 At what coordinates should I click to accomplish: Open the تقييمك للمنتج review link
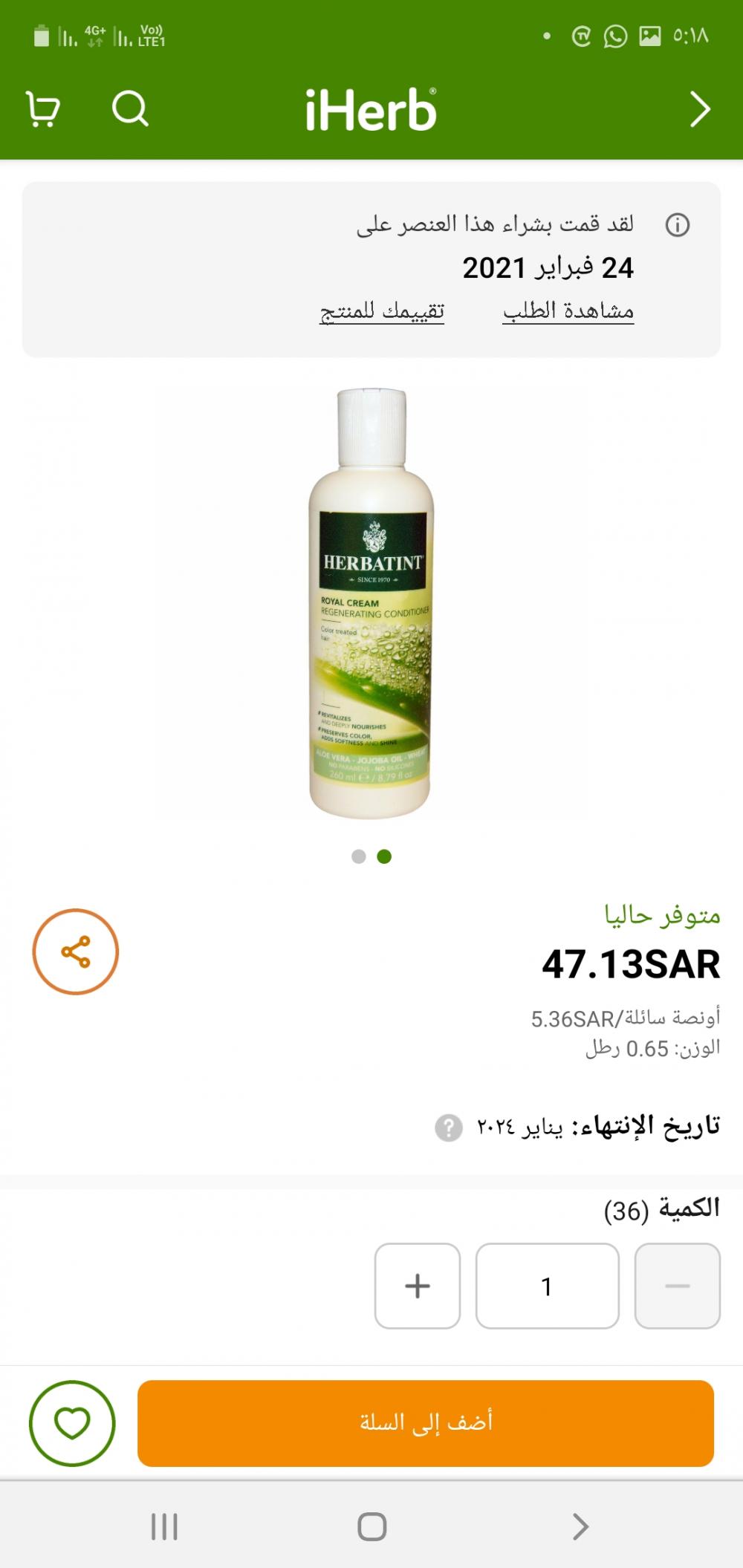pos(382,310)
